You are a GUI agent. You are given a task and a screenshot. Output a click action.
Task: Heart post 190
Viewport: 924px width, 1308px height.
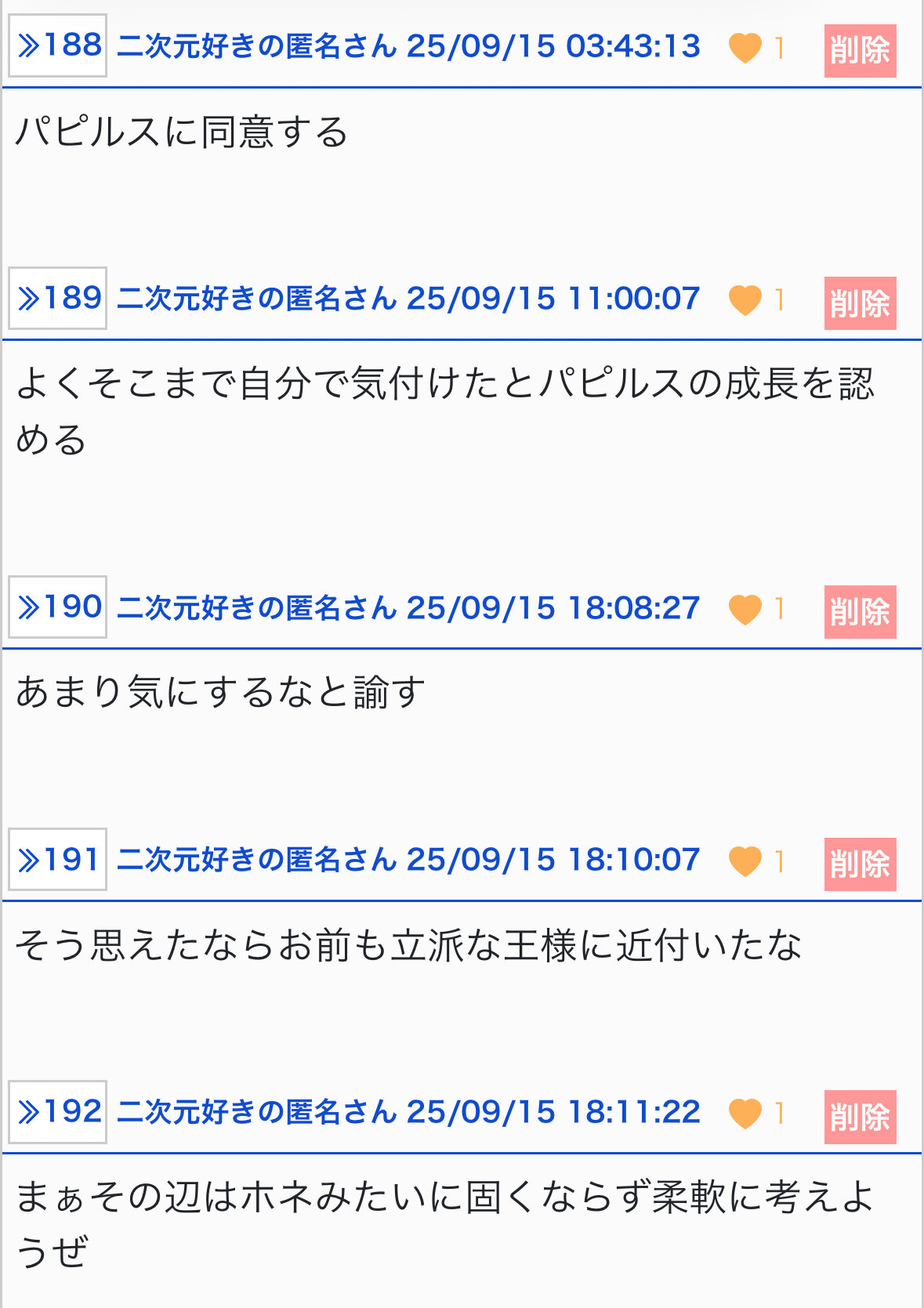[x=745, y=609]
